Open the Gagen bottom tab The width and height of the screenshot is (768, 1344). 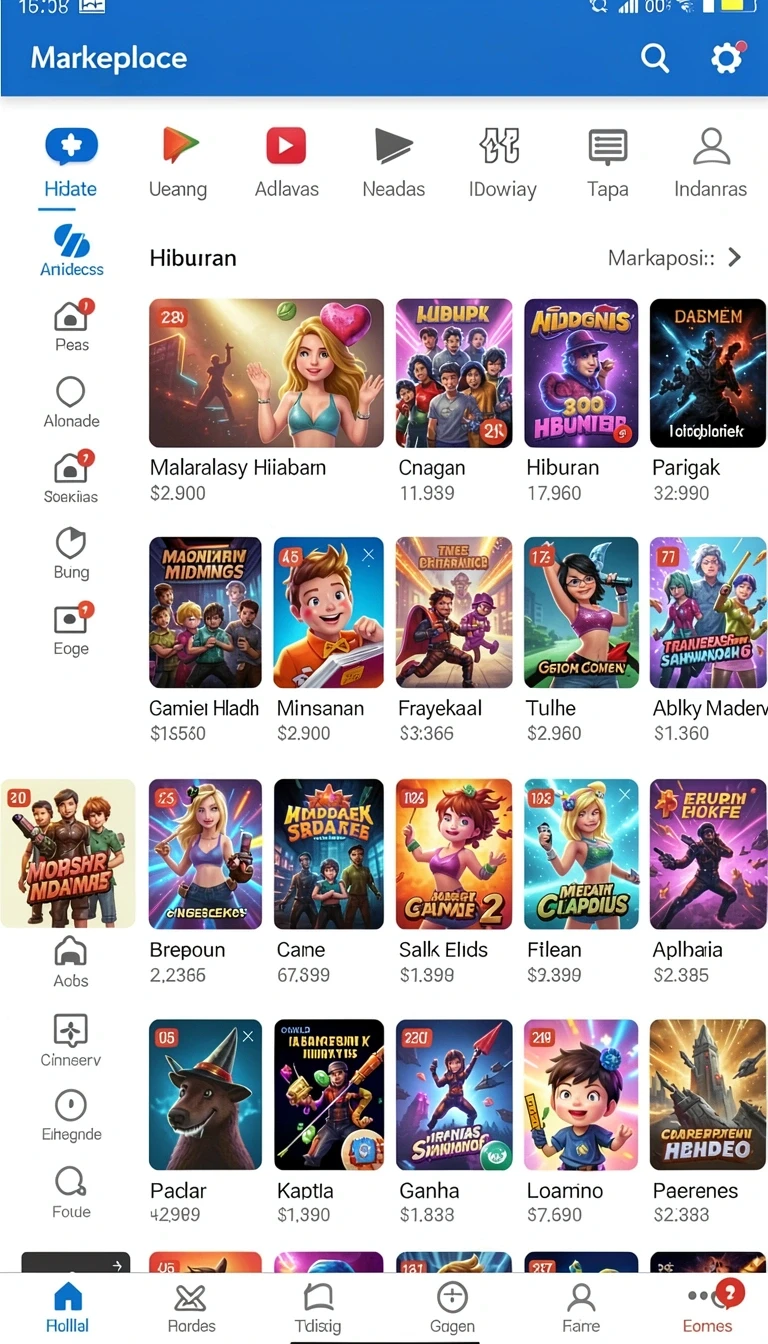(453, 1308)
